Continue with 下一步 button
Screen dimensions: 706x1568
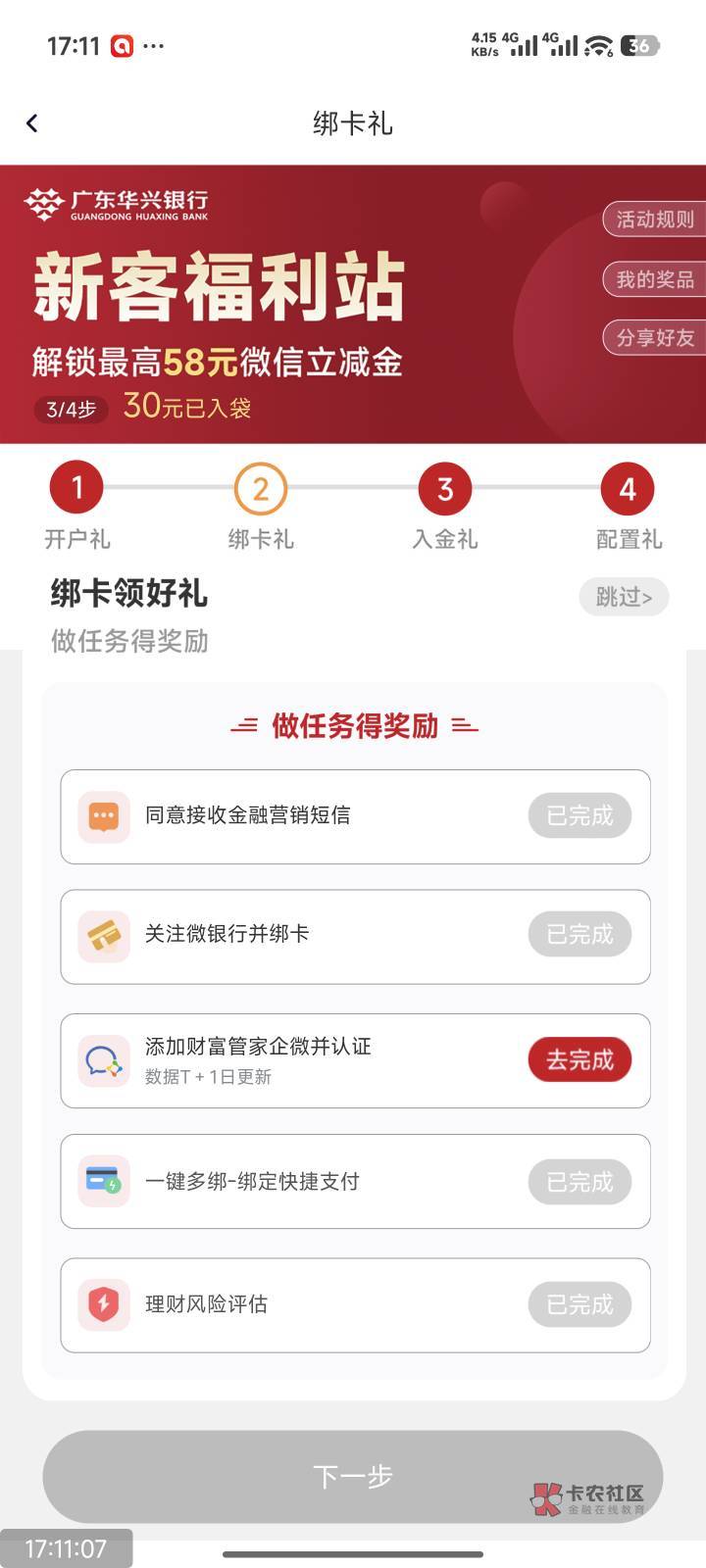(x=353, y=1477)
